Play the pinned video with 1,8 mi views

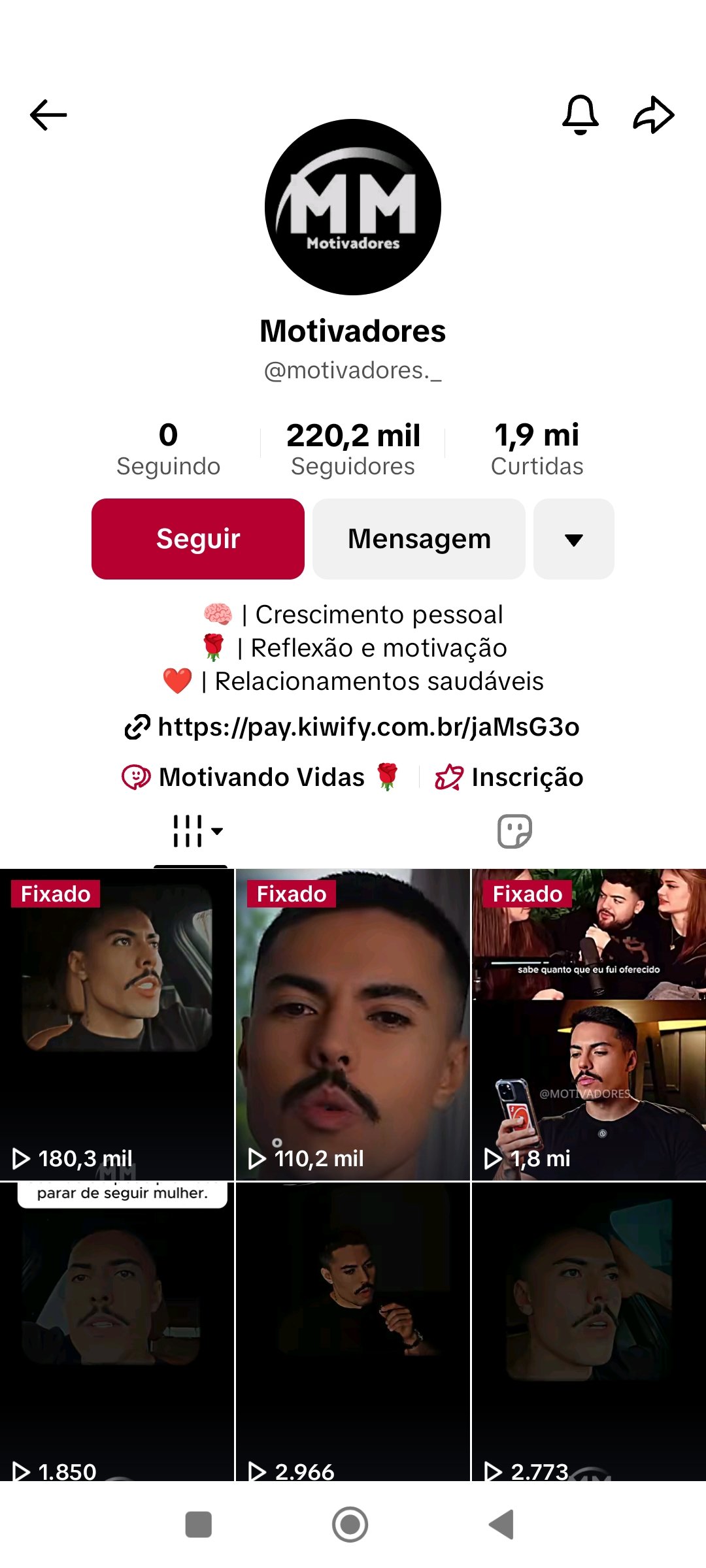[x=588, y=1024]
